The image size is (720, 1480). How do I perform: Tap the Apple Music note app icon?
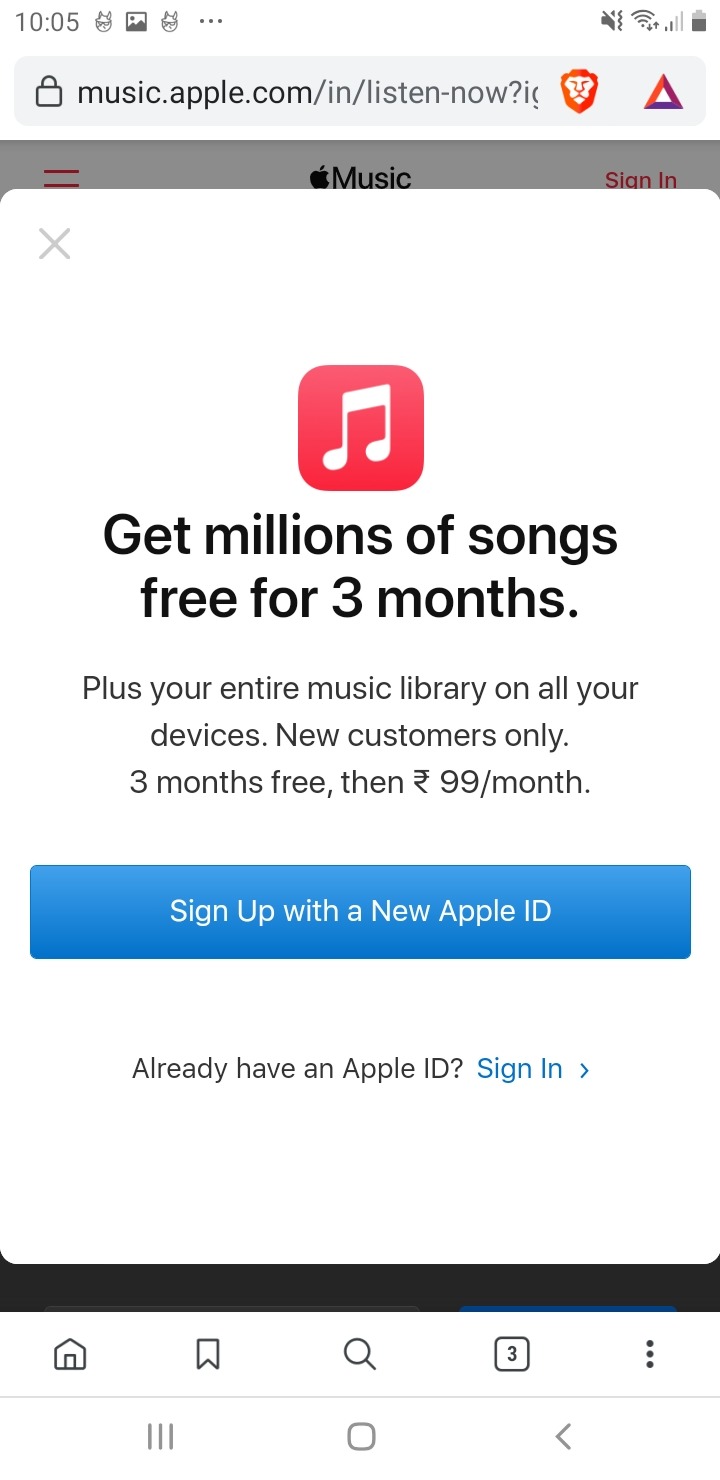coord(360,427)
